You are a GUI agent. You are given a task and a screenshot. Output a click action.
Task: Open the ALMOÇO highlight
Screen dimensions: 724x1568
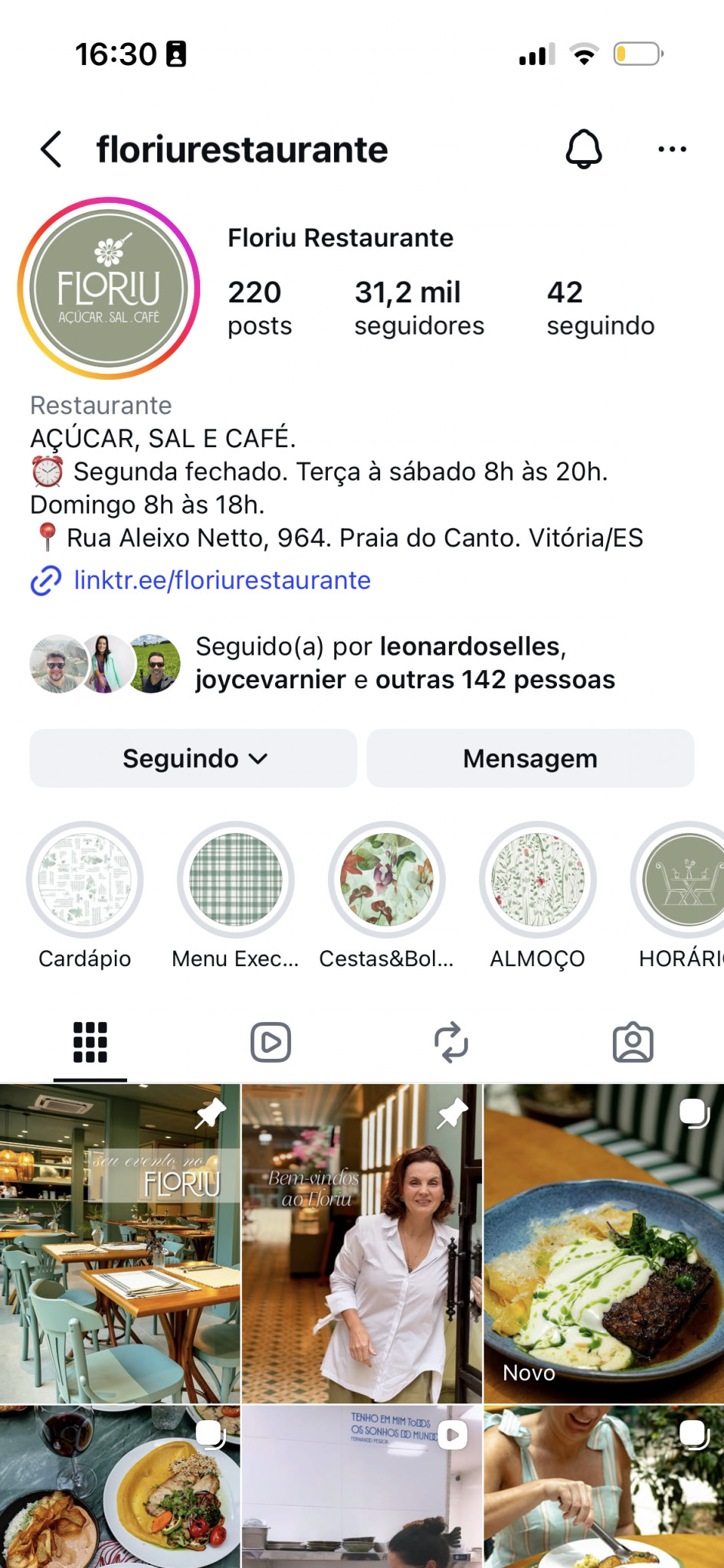tap(538, 880)
